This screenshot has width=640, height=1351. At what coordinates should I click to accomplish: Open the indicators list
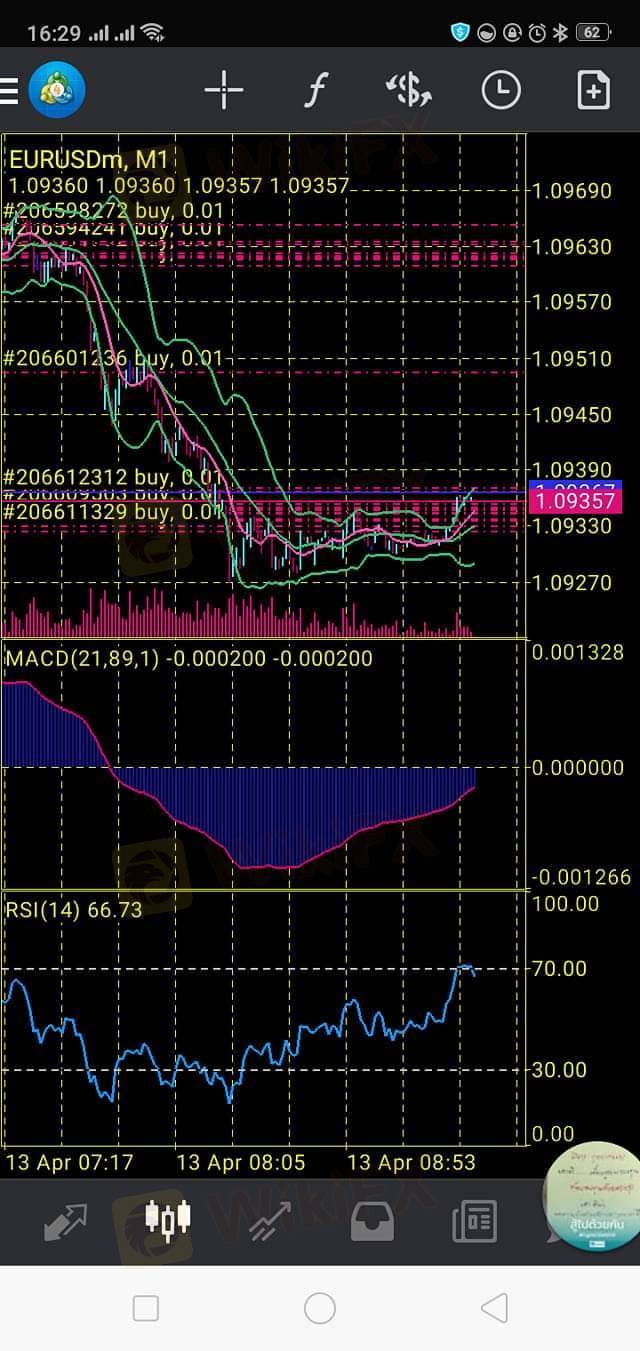click(x=315, y=91)
